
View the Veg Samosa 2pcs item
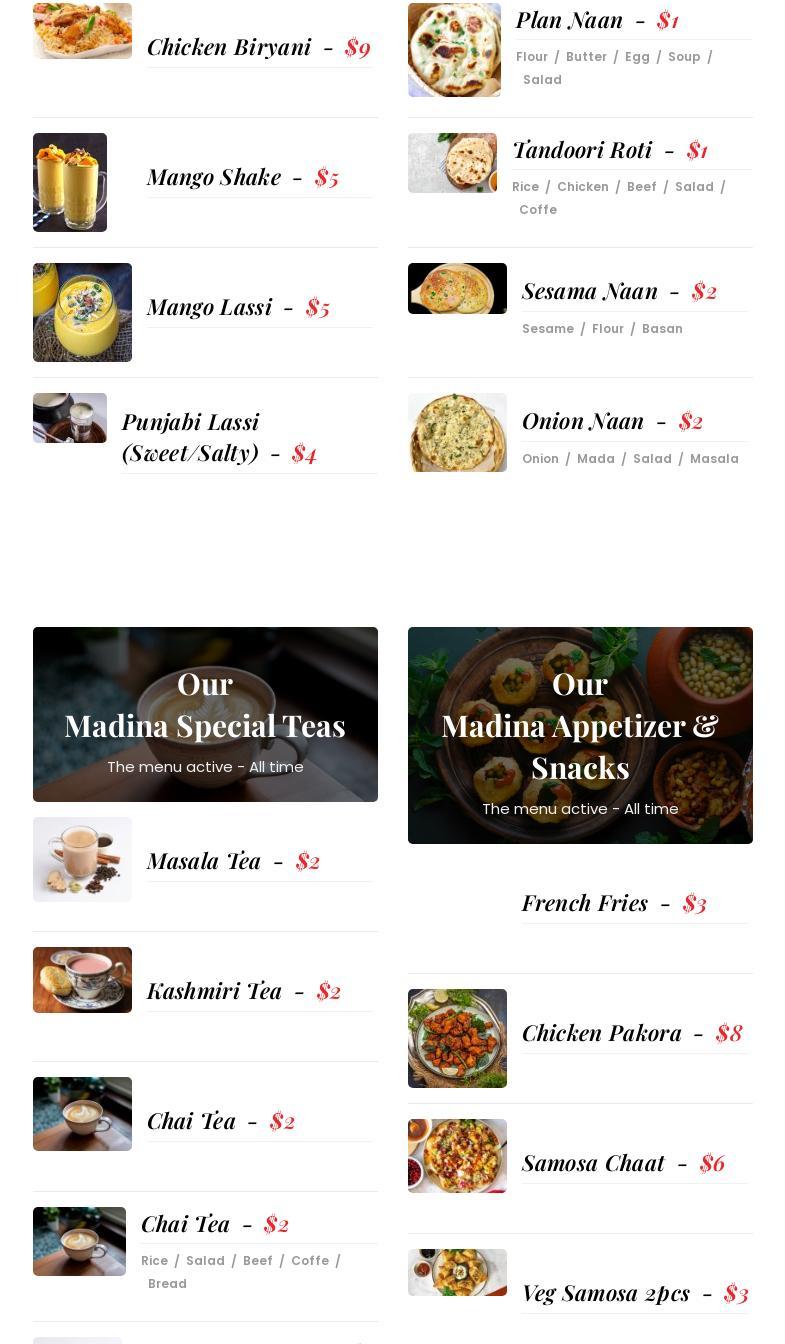coord(606,1293)
